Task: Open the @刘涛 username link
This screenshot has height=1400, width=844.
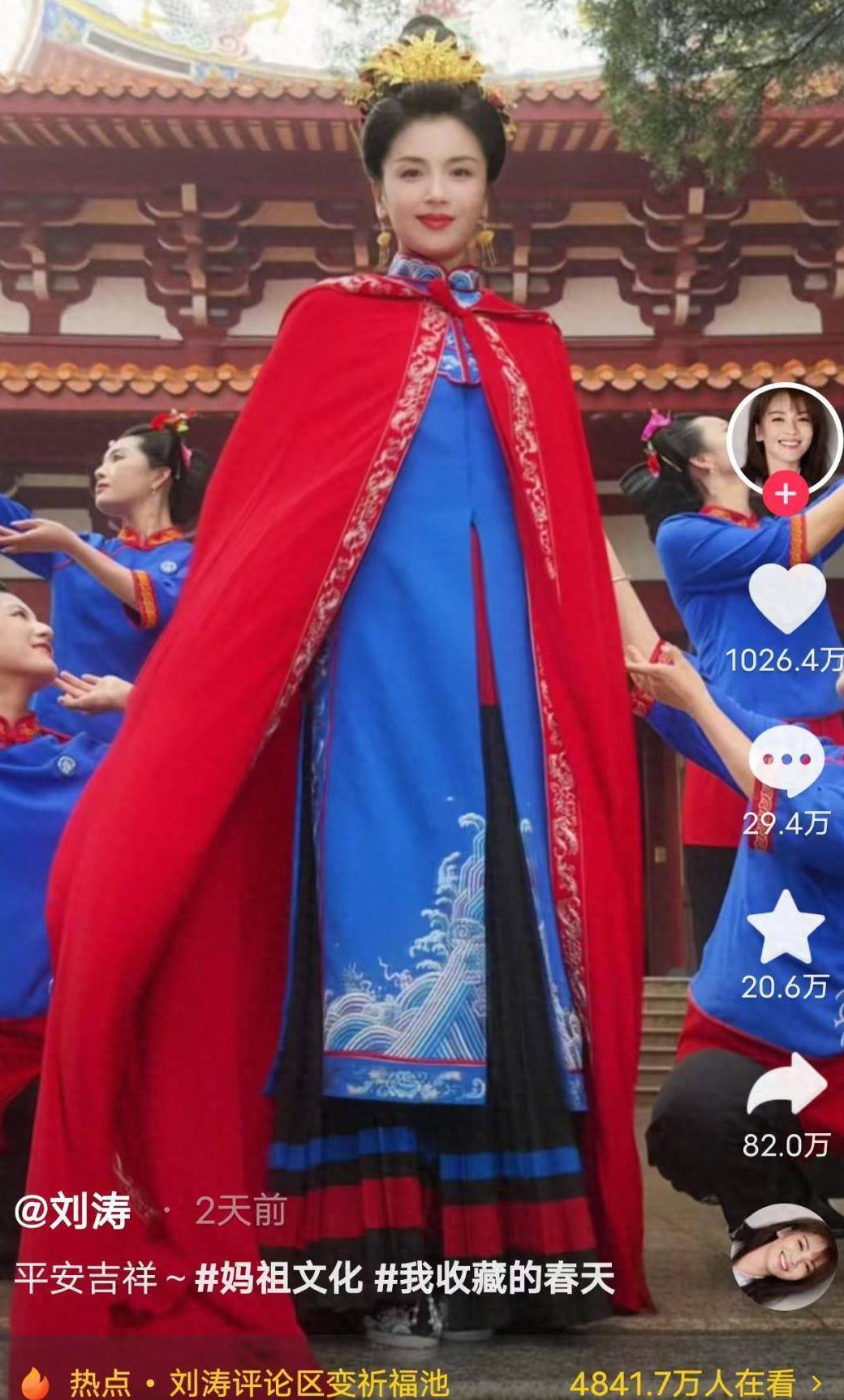Action: (x=73, y=1212)
